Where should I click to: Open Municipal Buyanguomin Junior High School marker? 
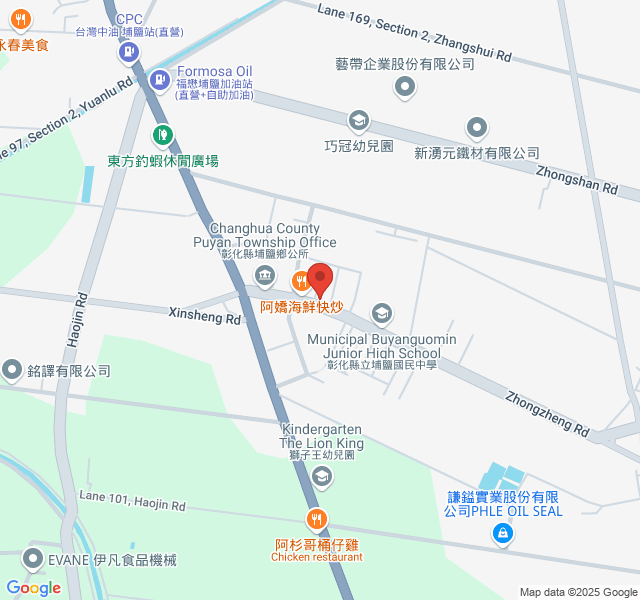(x=381, y=314)
